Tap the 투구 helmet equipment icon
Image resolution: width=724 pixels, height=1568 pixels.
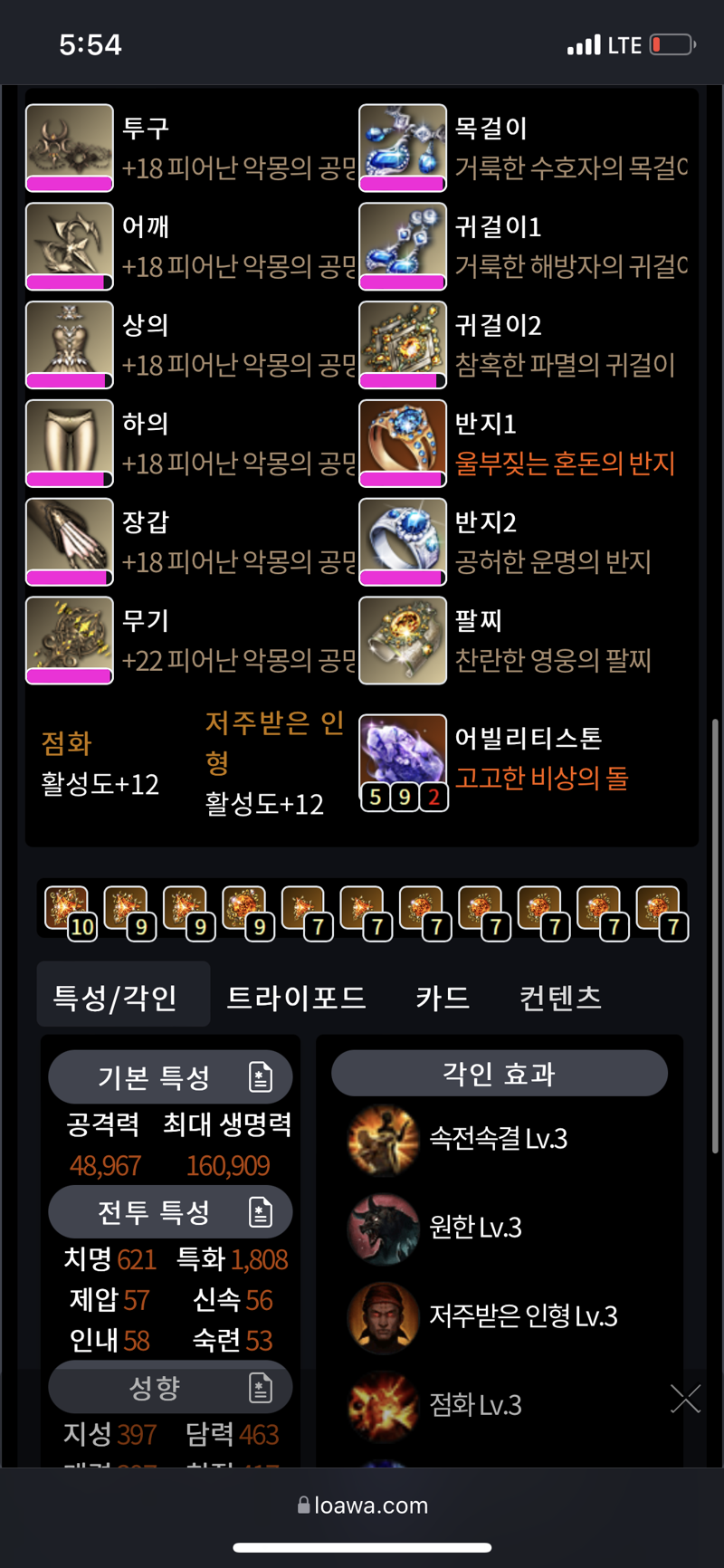(70, 148)
